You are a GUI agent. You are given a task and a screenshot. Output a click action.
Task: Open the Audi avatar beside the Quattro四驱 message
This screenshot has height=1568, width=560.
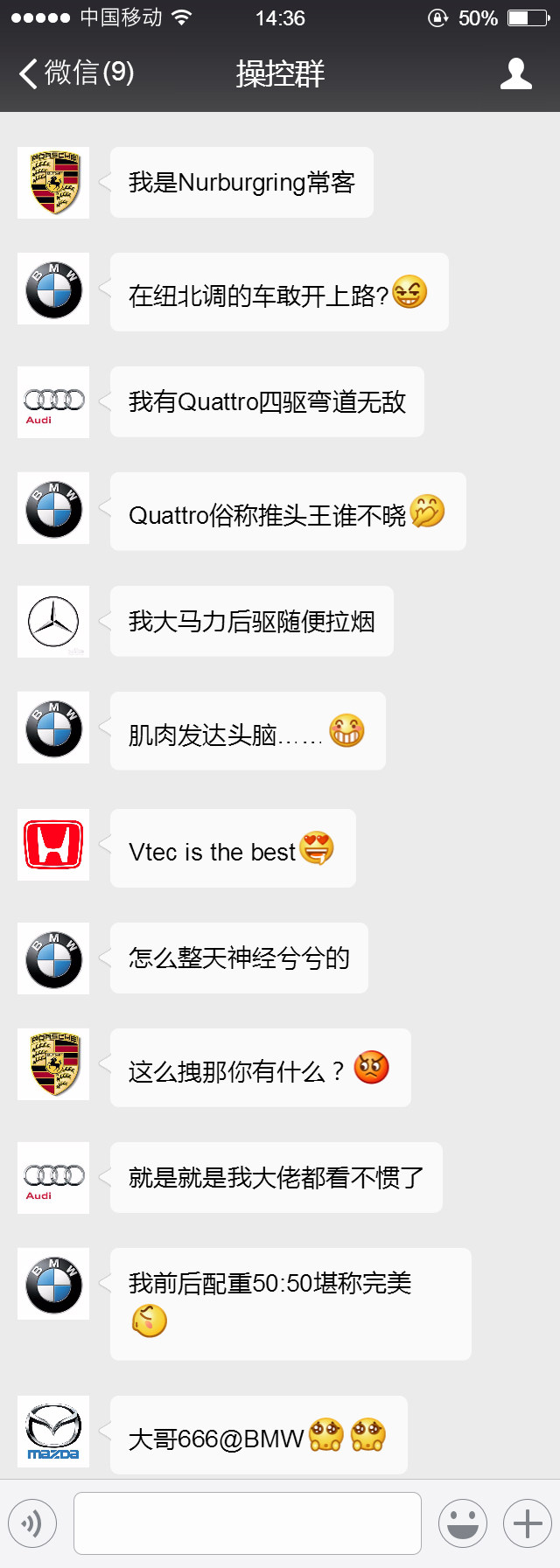(53, 402)
